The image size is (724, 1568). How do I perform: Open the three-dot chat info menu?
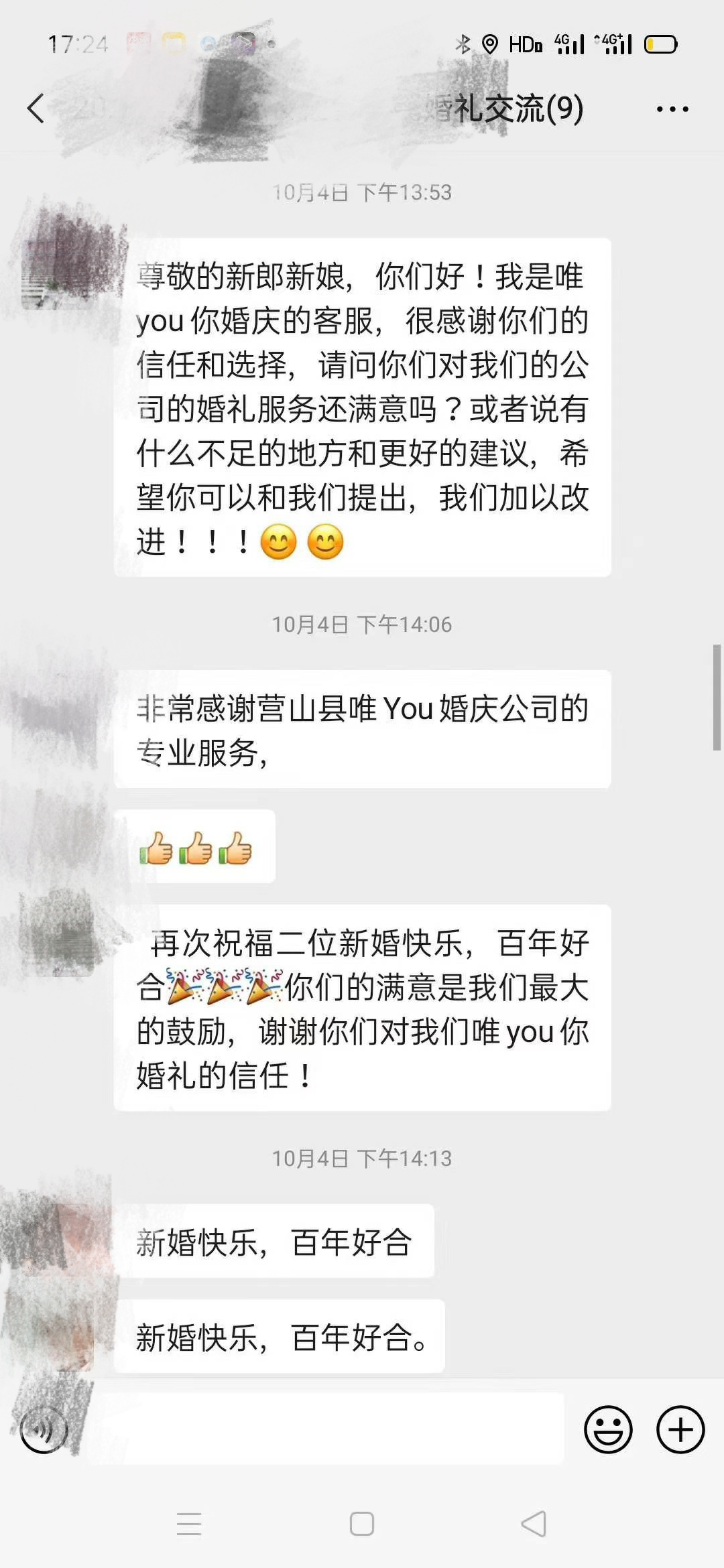click(672, 109)
